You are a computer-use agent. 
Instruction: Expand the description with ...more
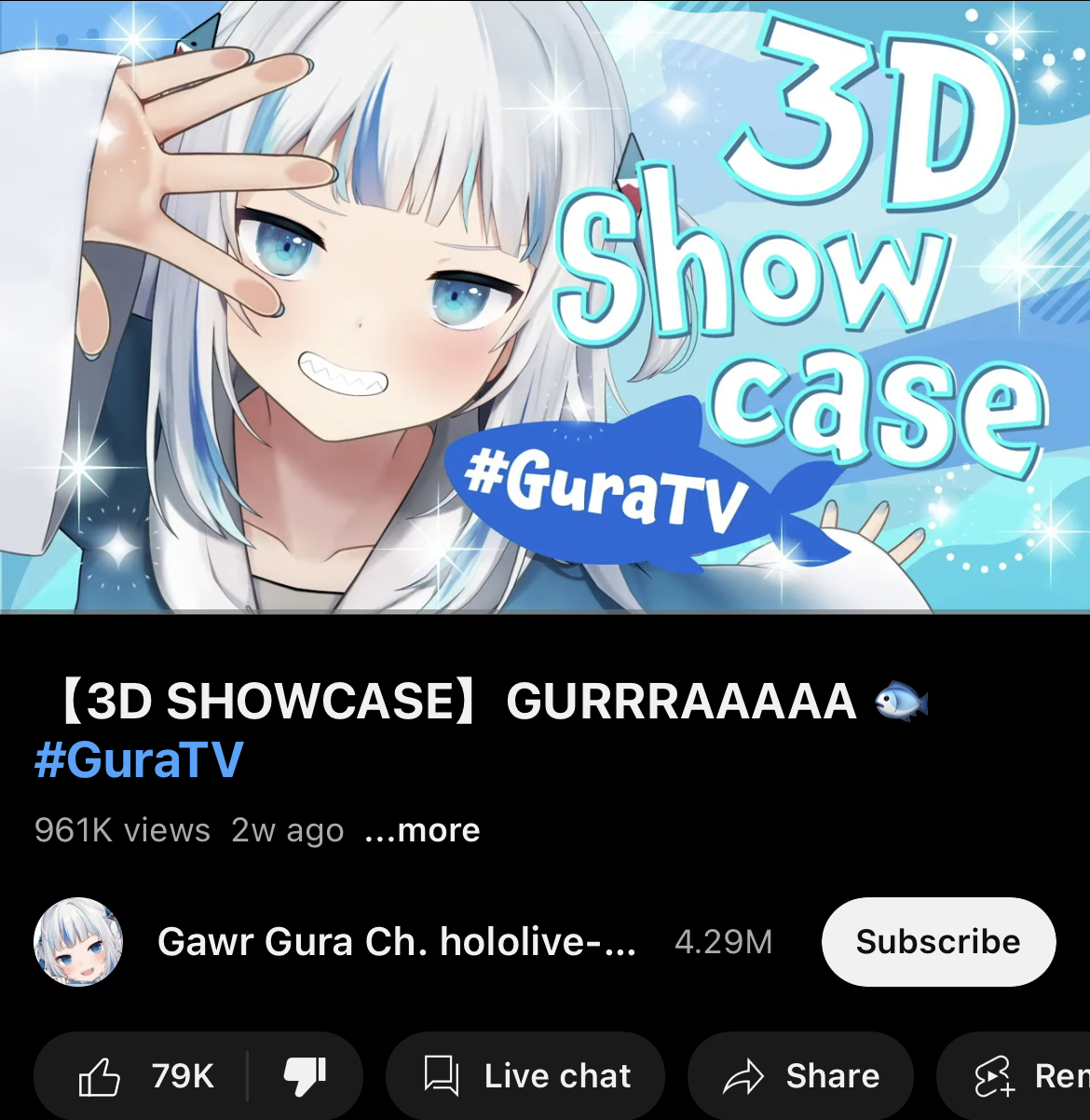pyautogui.click(x=422, y=830)
